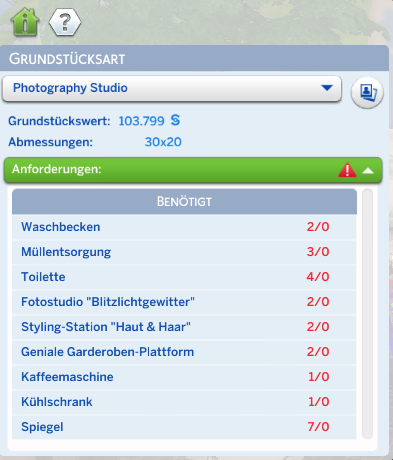Image resolution: width=393 pixels, height=460 pixels.
Task: Open the question mark help icon
Action: click(65, 22)
